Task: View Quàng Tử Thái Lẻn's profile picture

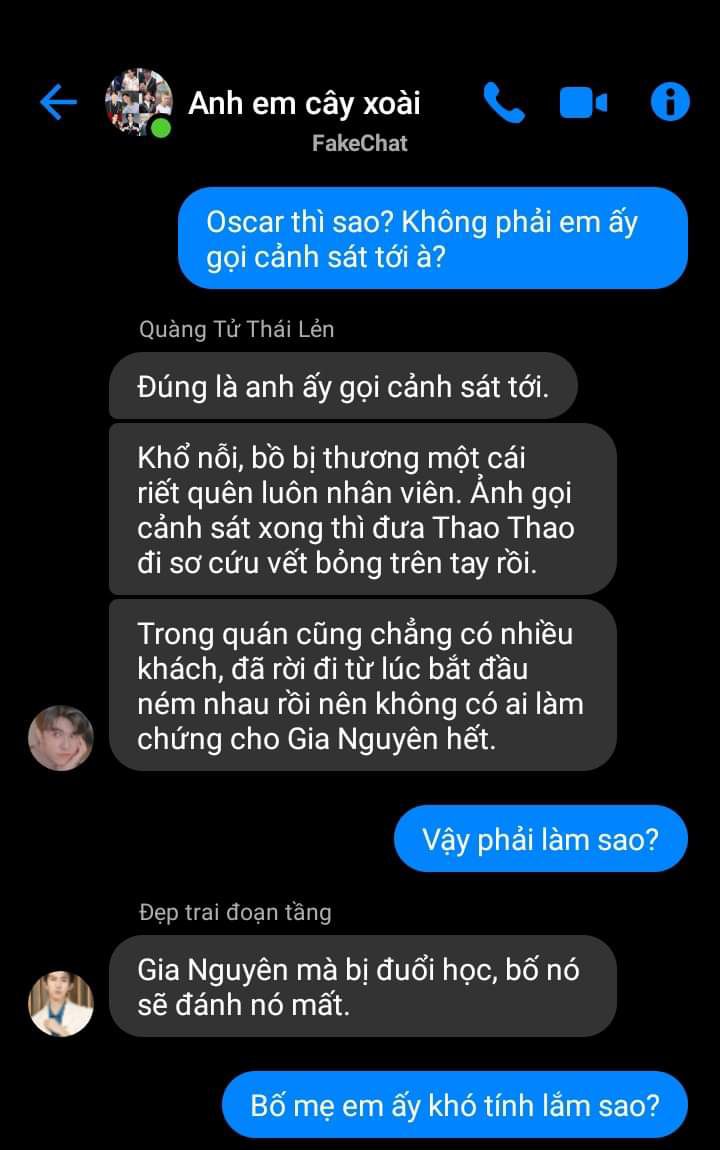Action: (x=61, y=738)
